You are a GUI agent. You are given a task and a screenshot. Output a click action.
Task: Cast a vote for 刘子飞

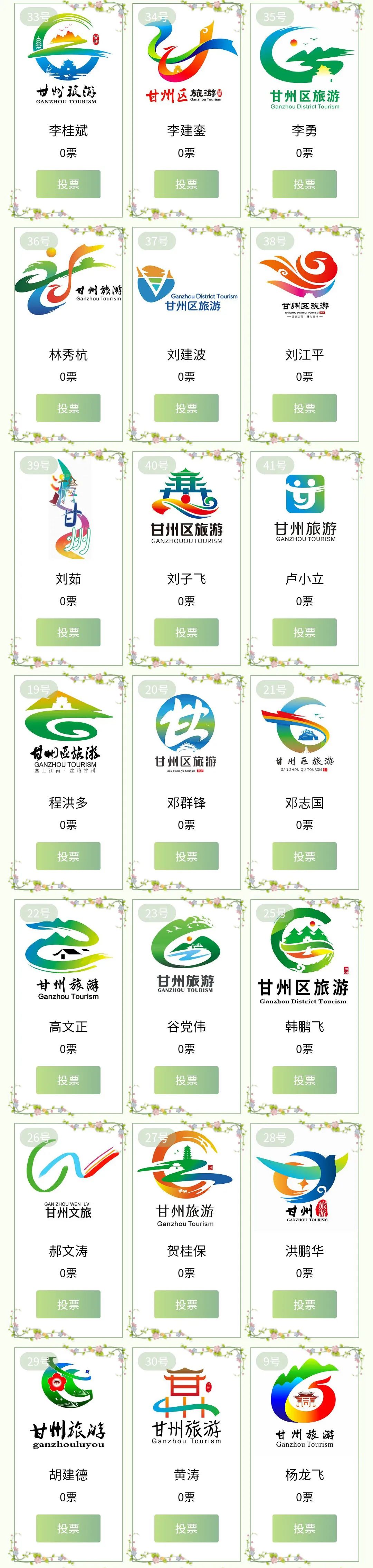click(x=186, y=633)
